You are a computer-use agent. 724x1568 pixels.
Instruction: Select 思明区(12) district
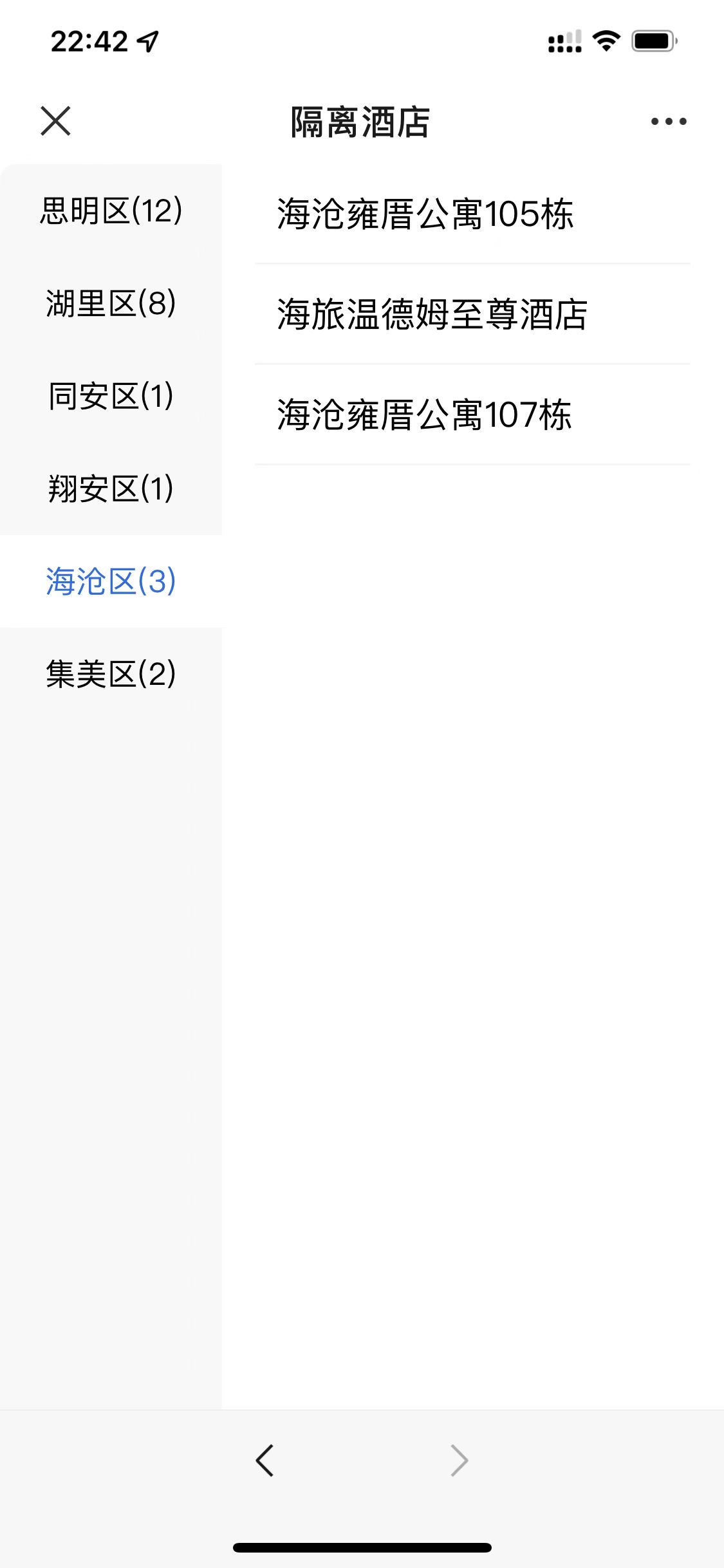(111, 211)
